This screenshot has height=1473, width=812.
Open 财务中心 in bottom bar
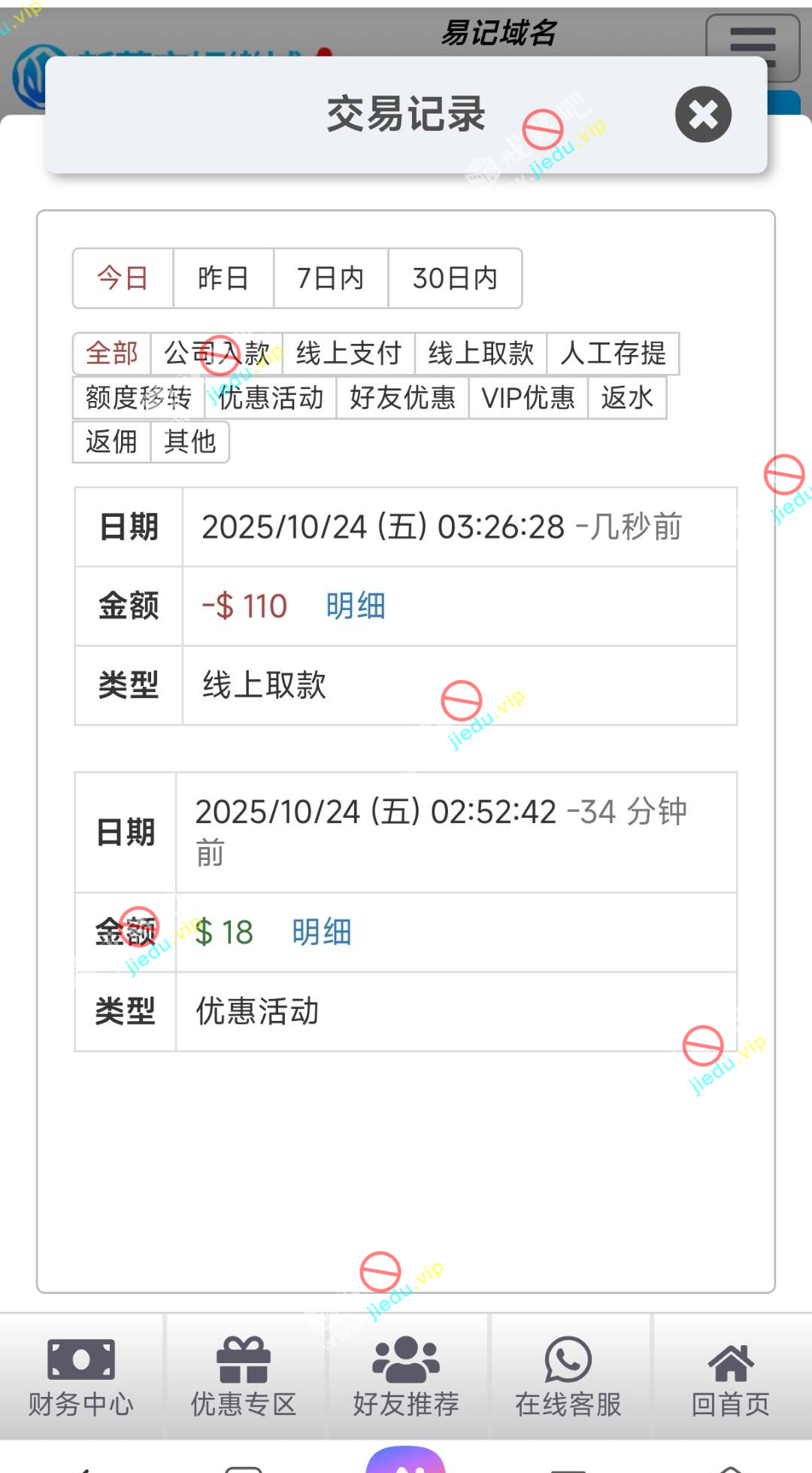[x=81, y=1377]
